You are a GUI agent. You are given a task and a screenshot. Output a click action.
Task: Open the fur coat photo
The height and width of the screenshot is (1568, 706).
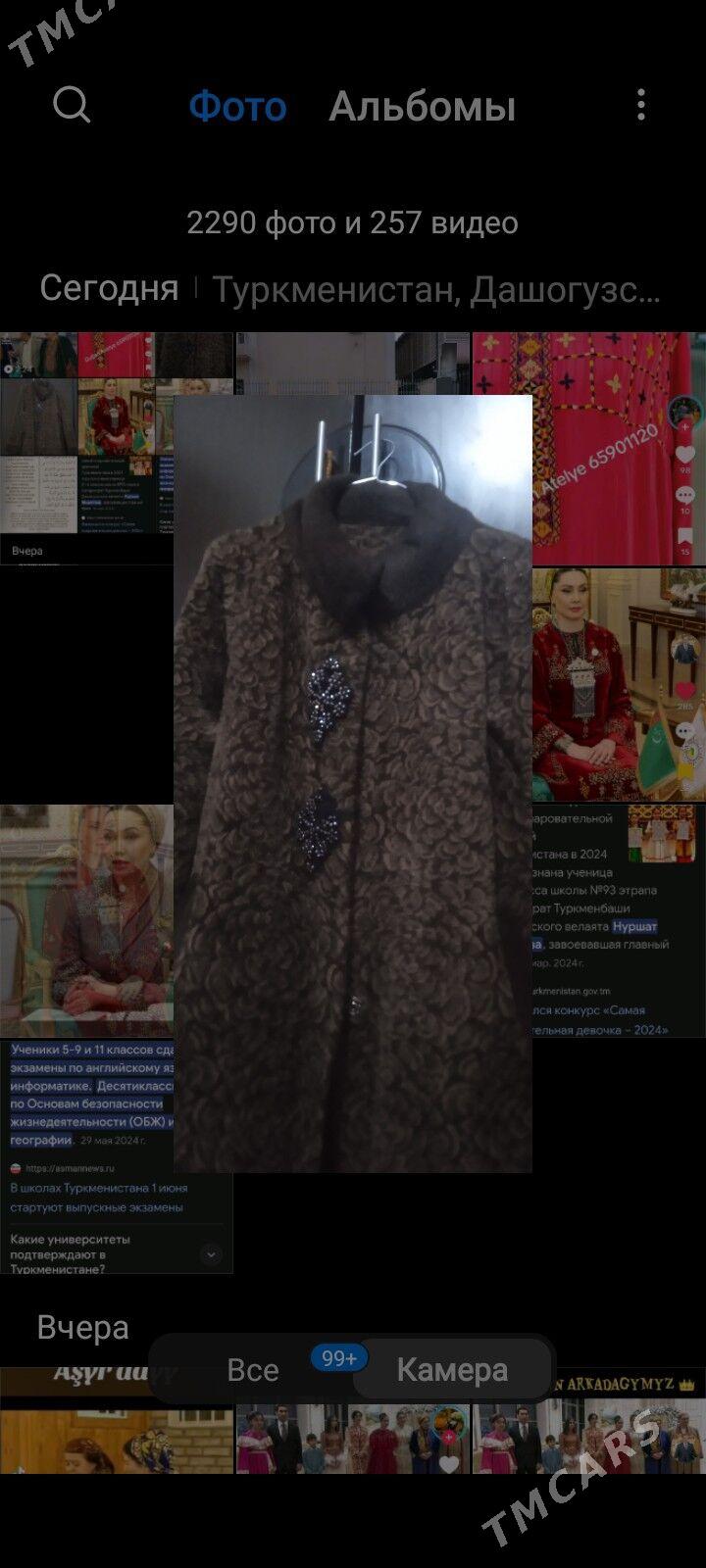tap(353, 784)
